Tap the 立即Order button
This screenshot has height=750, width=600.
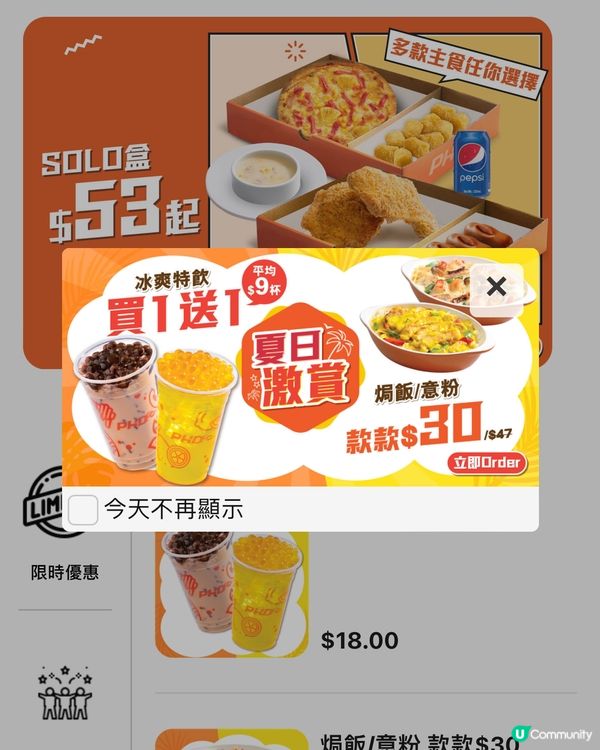487,463
